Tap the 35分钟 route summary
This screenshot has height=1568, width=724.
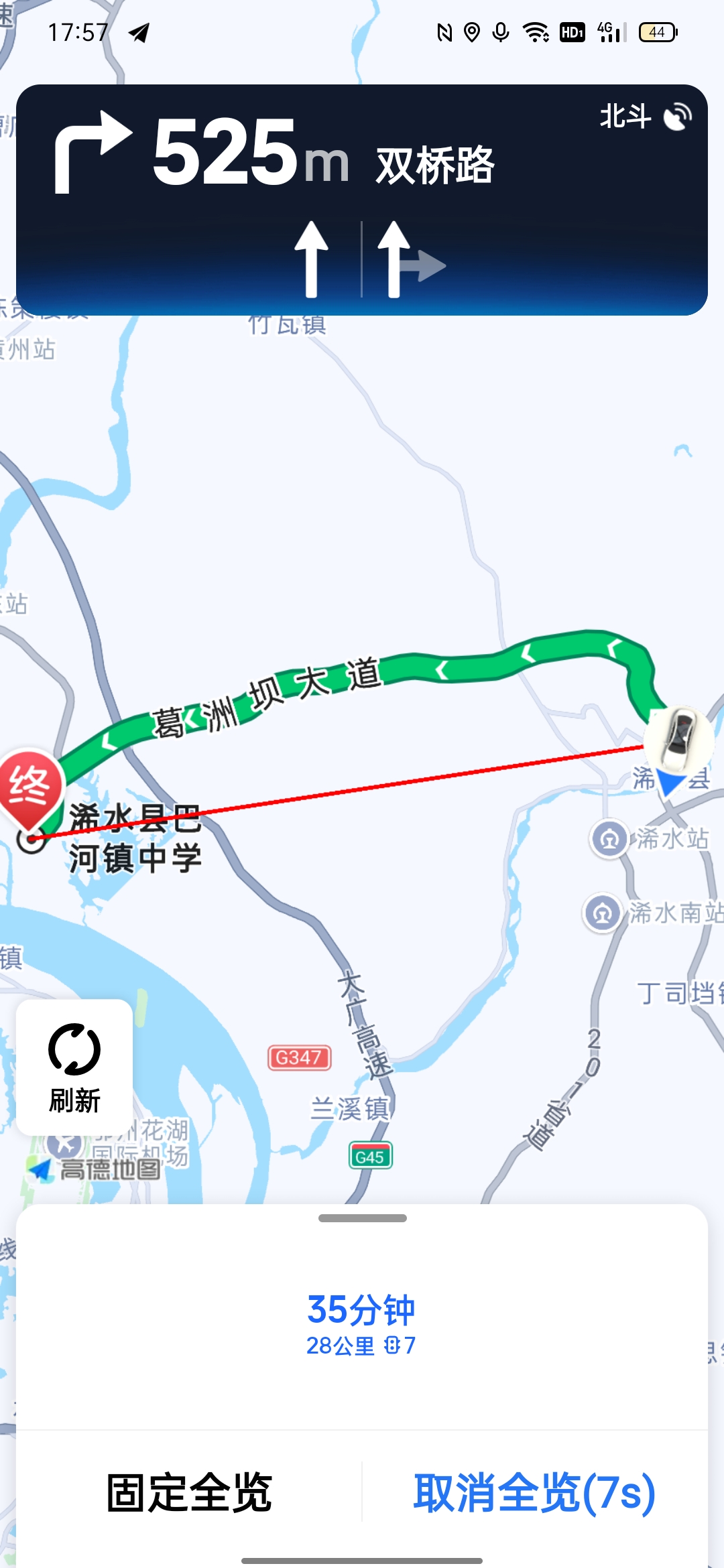(x=361, y=1324)
